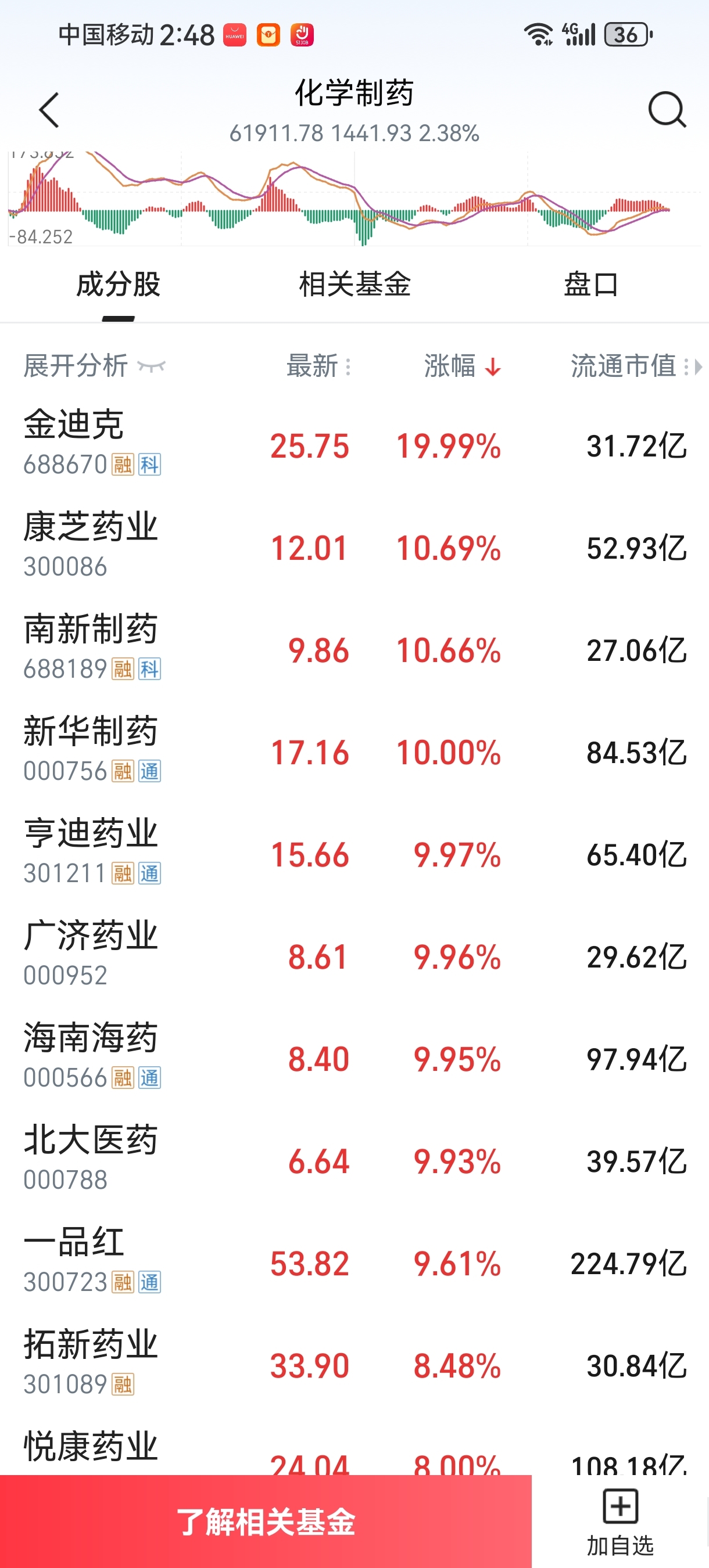709x1568 pixels.
Task: Switch to the 相关基金 tab
Action: tap(354, 284)
